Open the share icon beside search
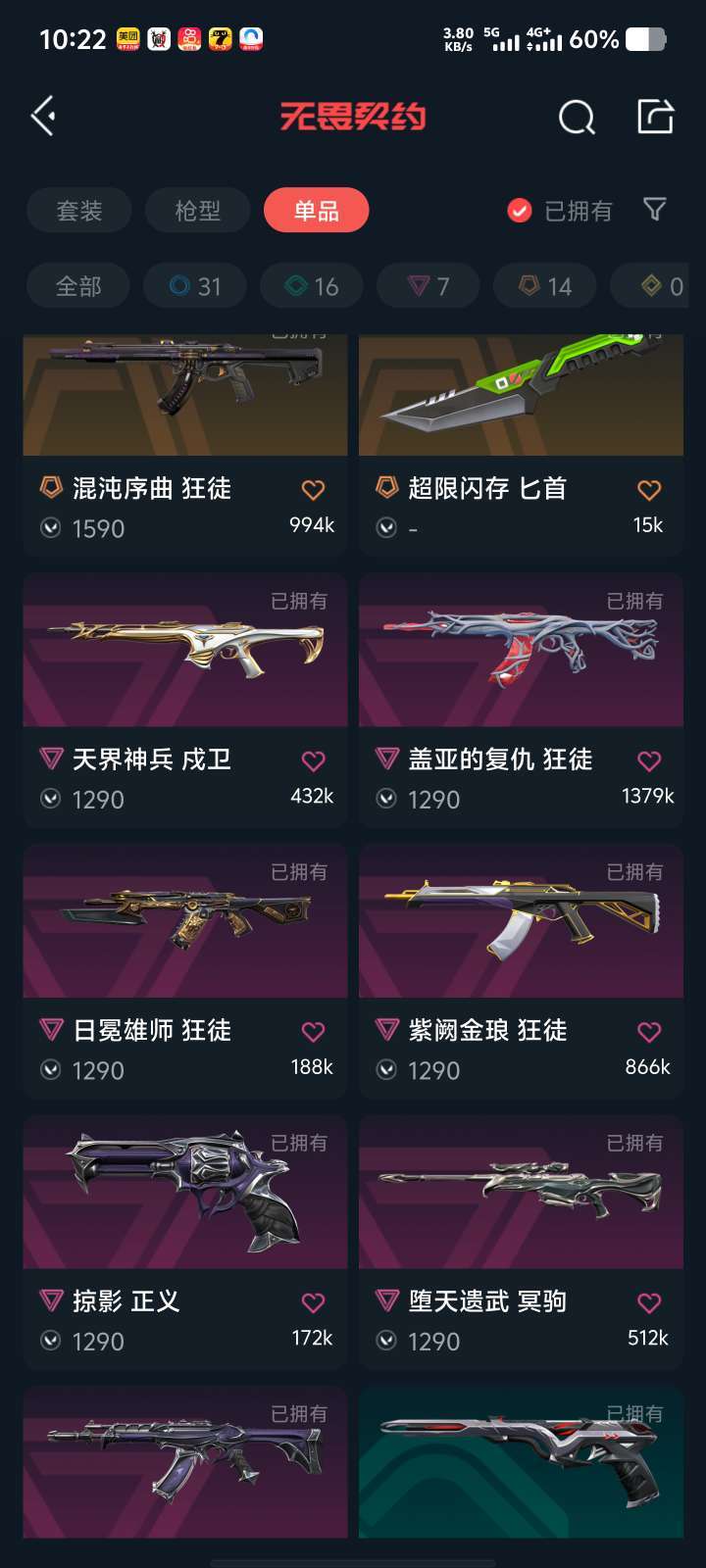This screenshot has height=1568, width=706. coord(655,117)
